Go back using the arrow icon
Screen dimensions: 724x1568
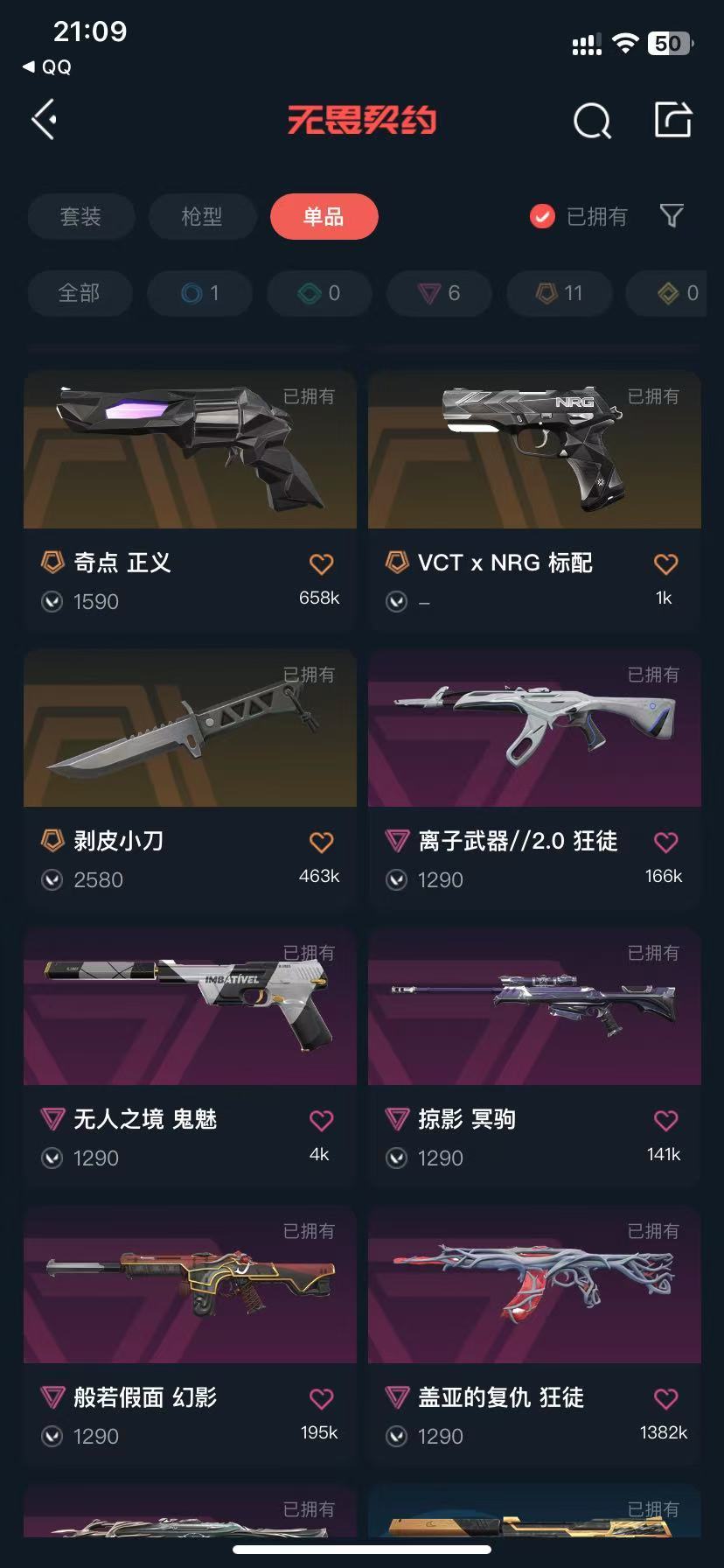pyautogui.click(x=44, y=120)
